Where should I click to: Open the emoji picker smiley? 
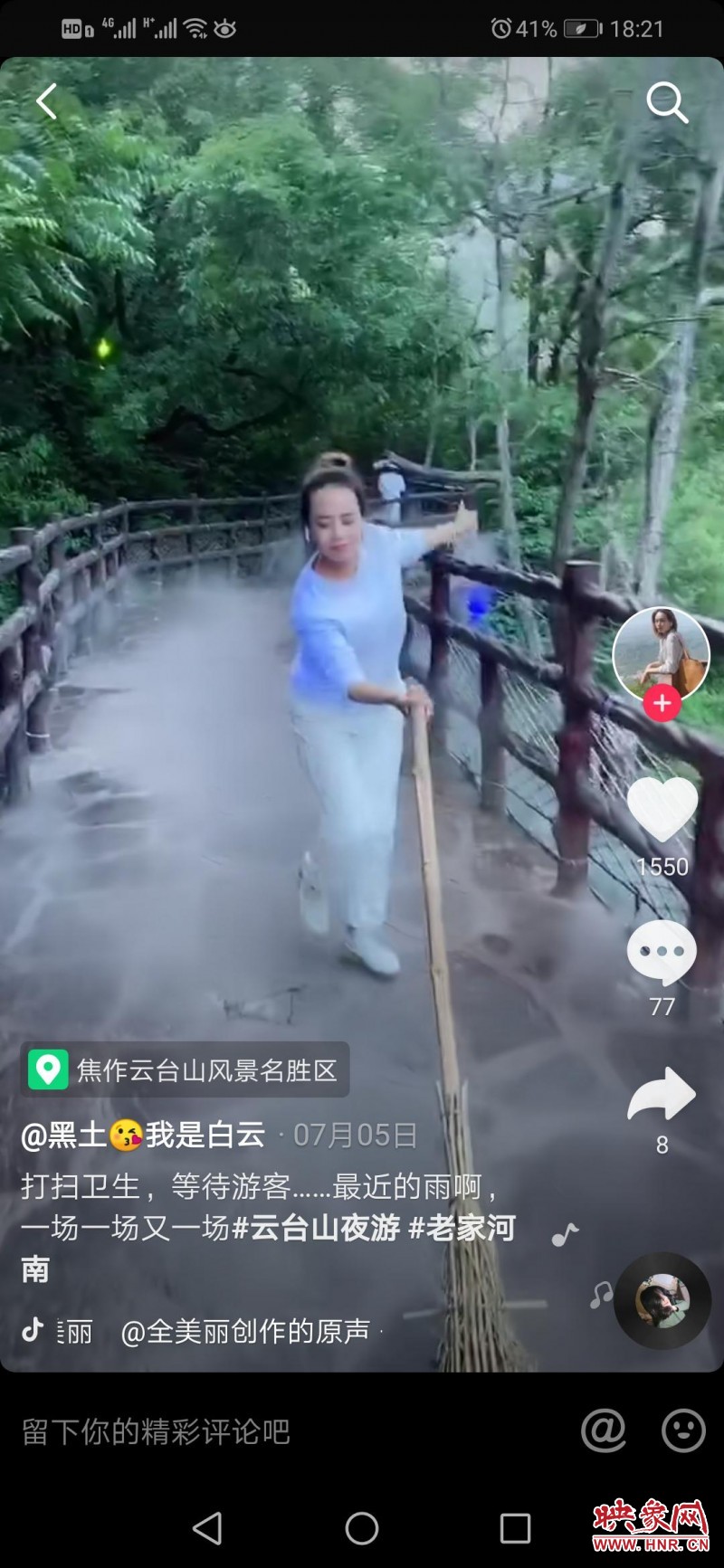[683, 1430]
